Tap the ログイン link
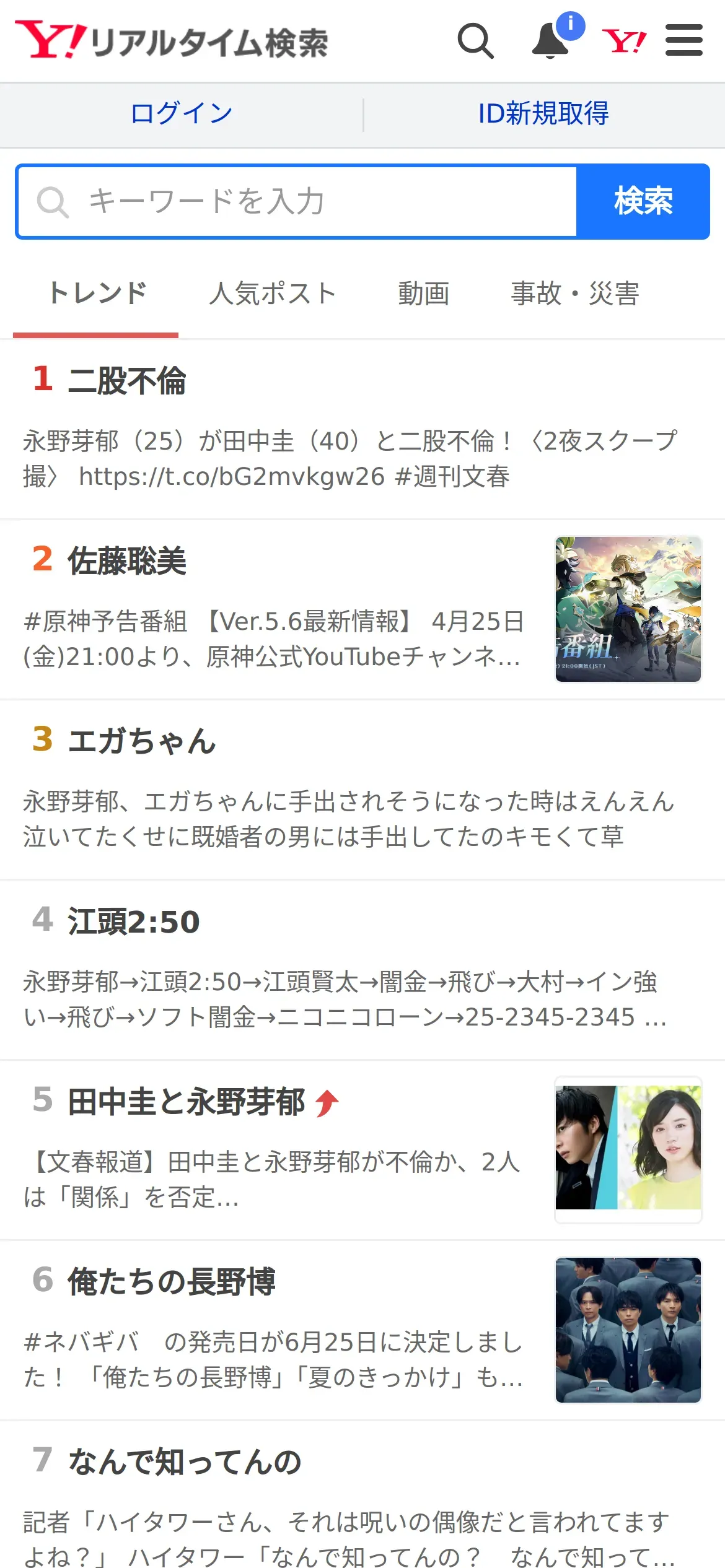The image size is (725, 1568). point(182,114)
